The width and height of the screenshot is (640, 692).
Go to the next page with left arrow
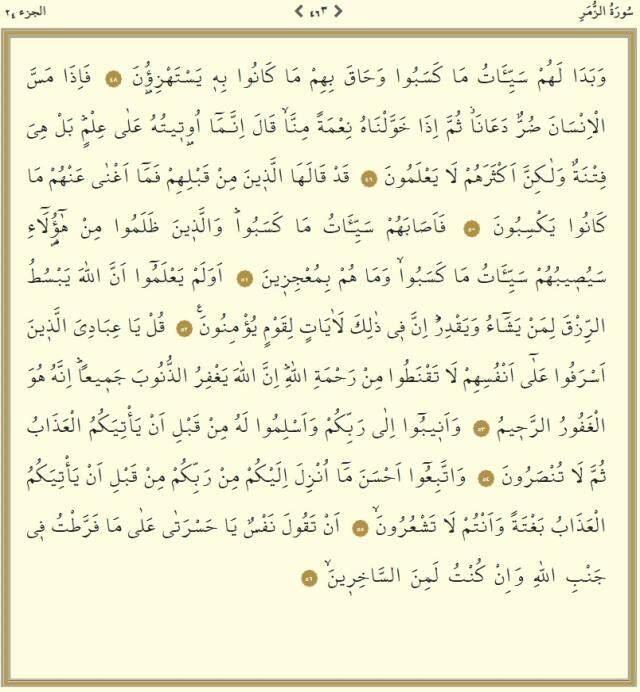(x=298, y=11)
